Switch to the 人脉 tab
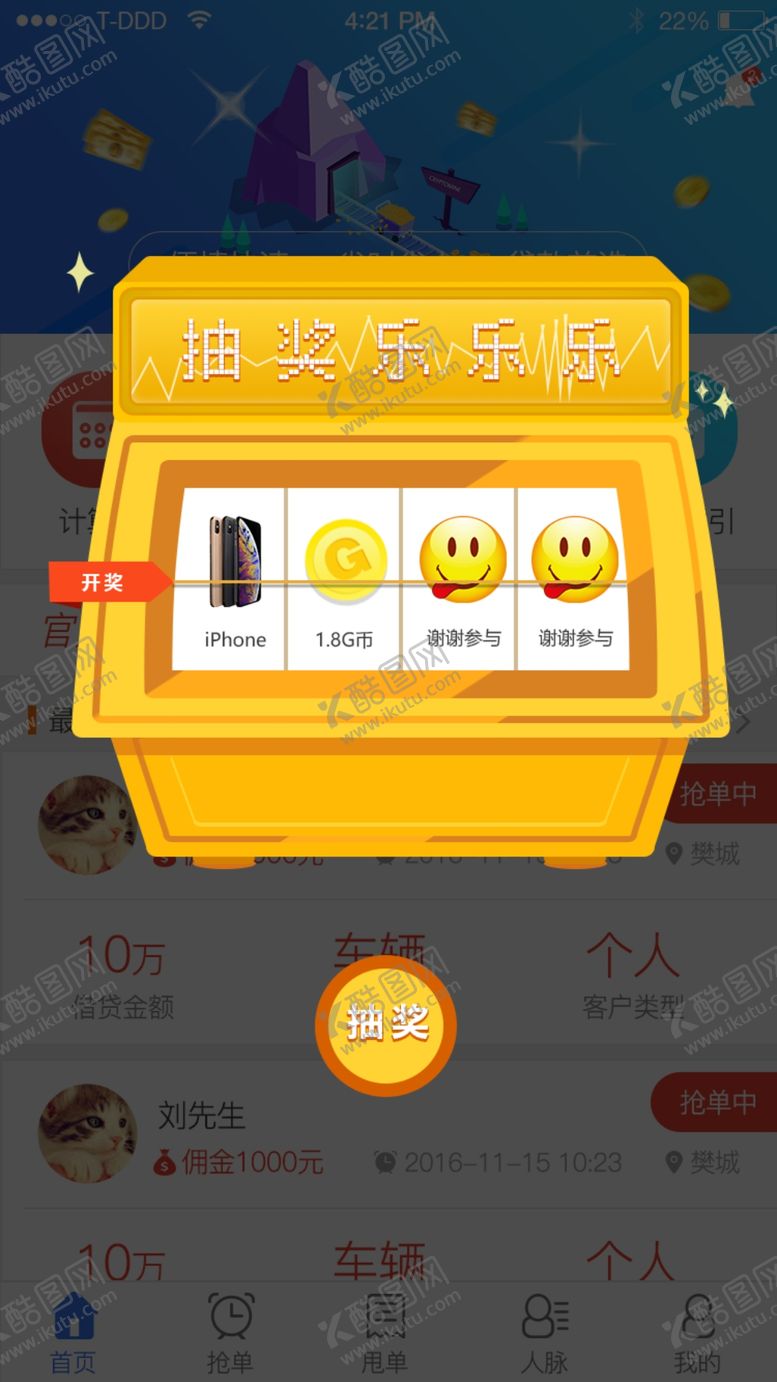Screen dimensions: 777x1382 (x=544, y=1332)
